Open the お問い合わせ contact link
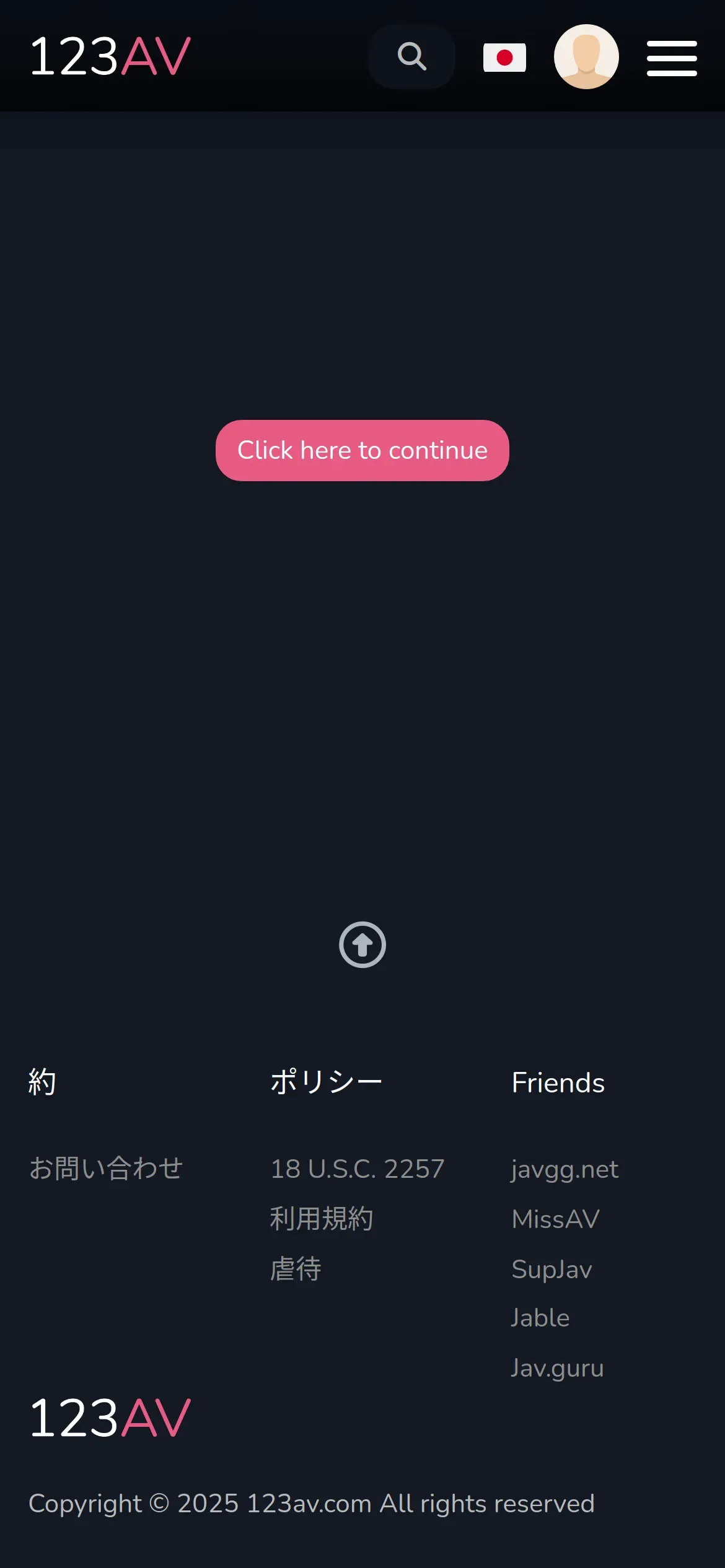Image resolution: width=725 pixels, height=1568 pixels. (106, 1169)
